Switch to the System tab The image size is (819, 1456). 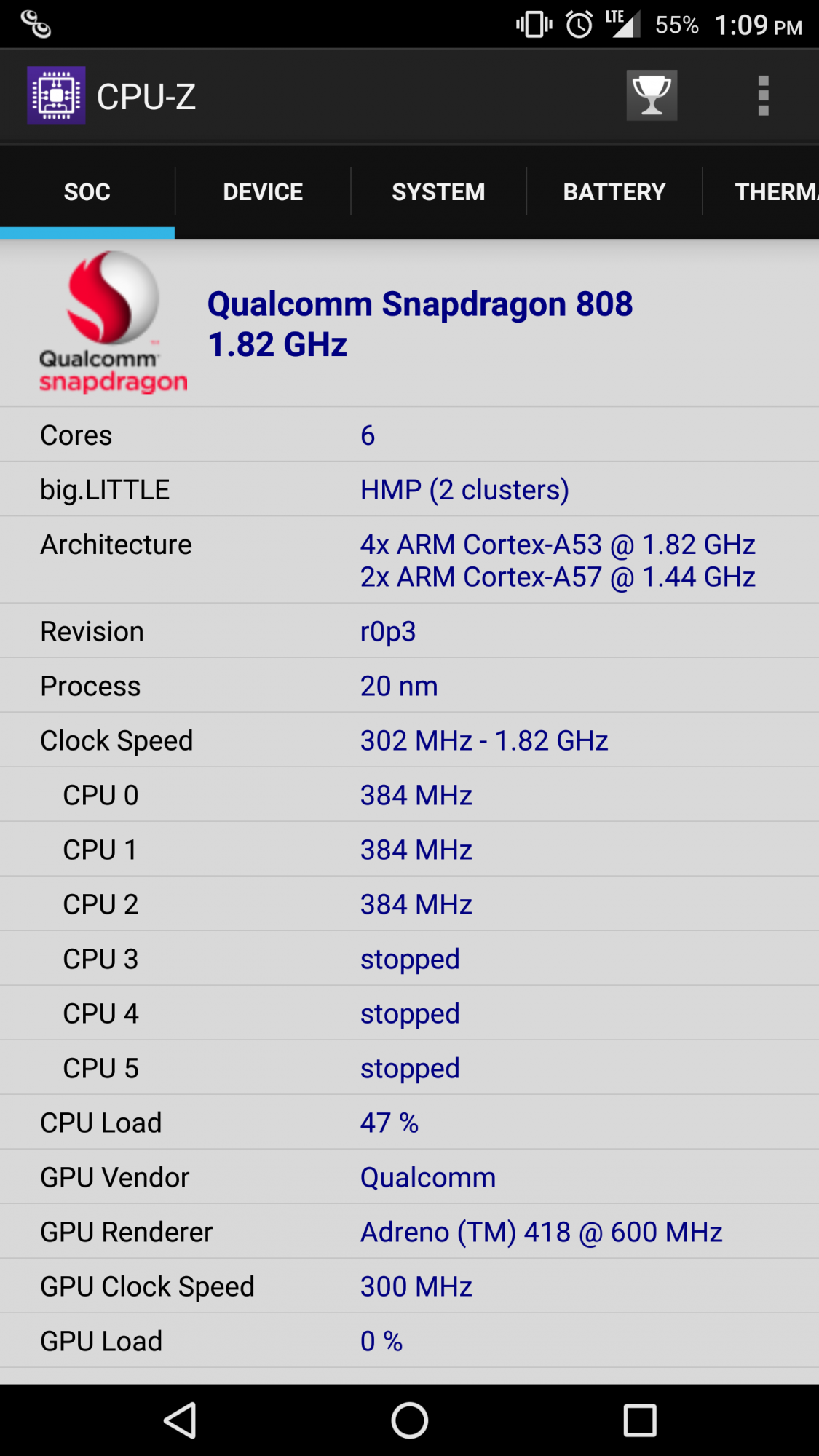pos(438,191)
